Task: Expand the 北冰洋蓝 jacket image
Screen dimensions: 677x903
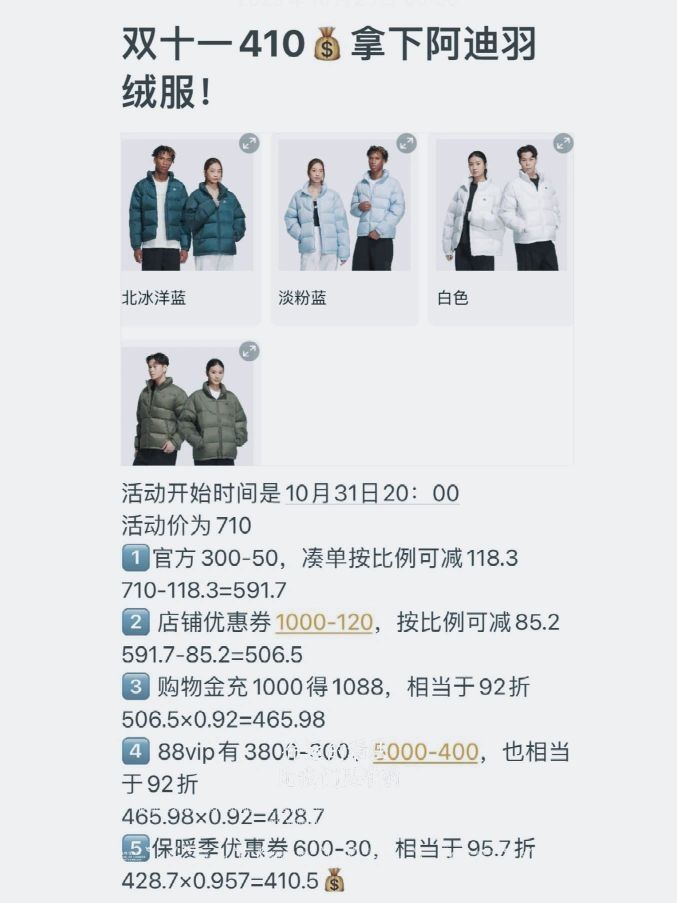Action: [249, 144]
